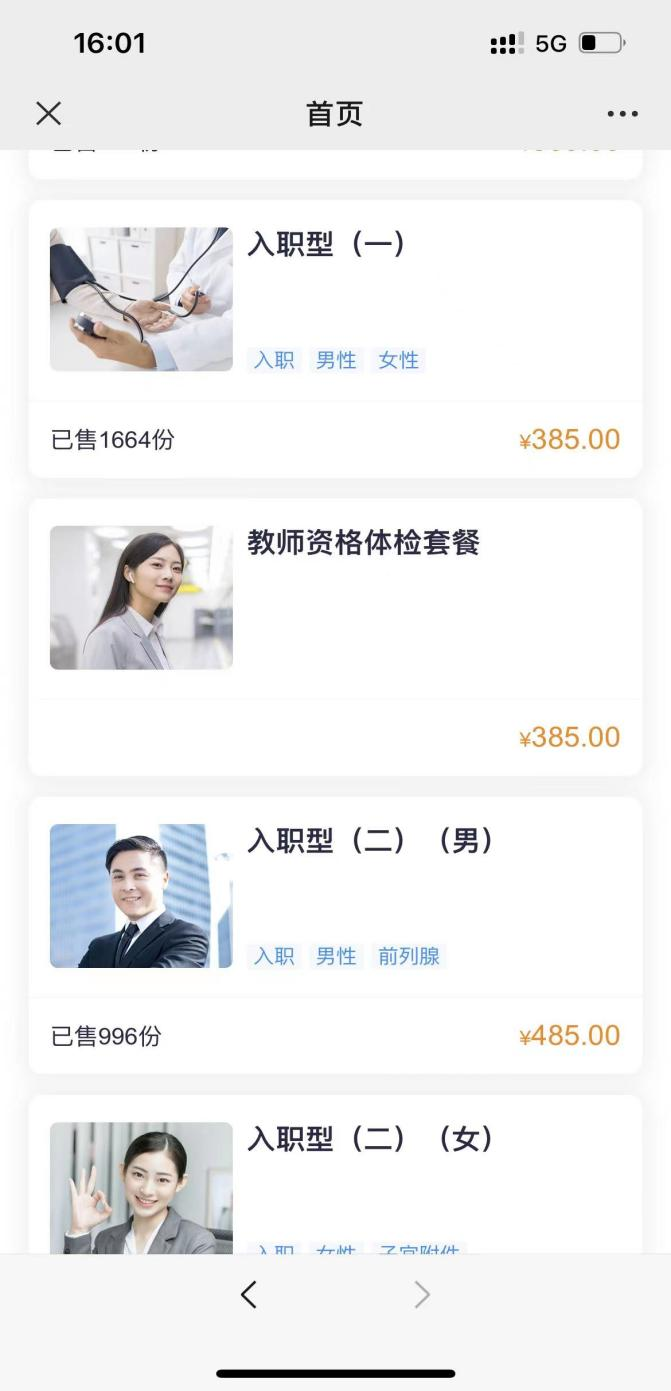Open the 入职型（二）（女） package card

(x=370, y=1140)
